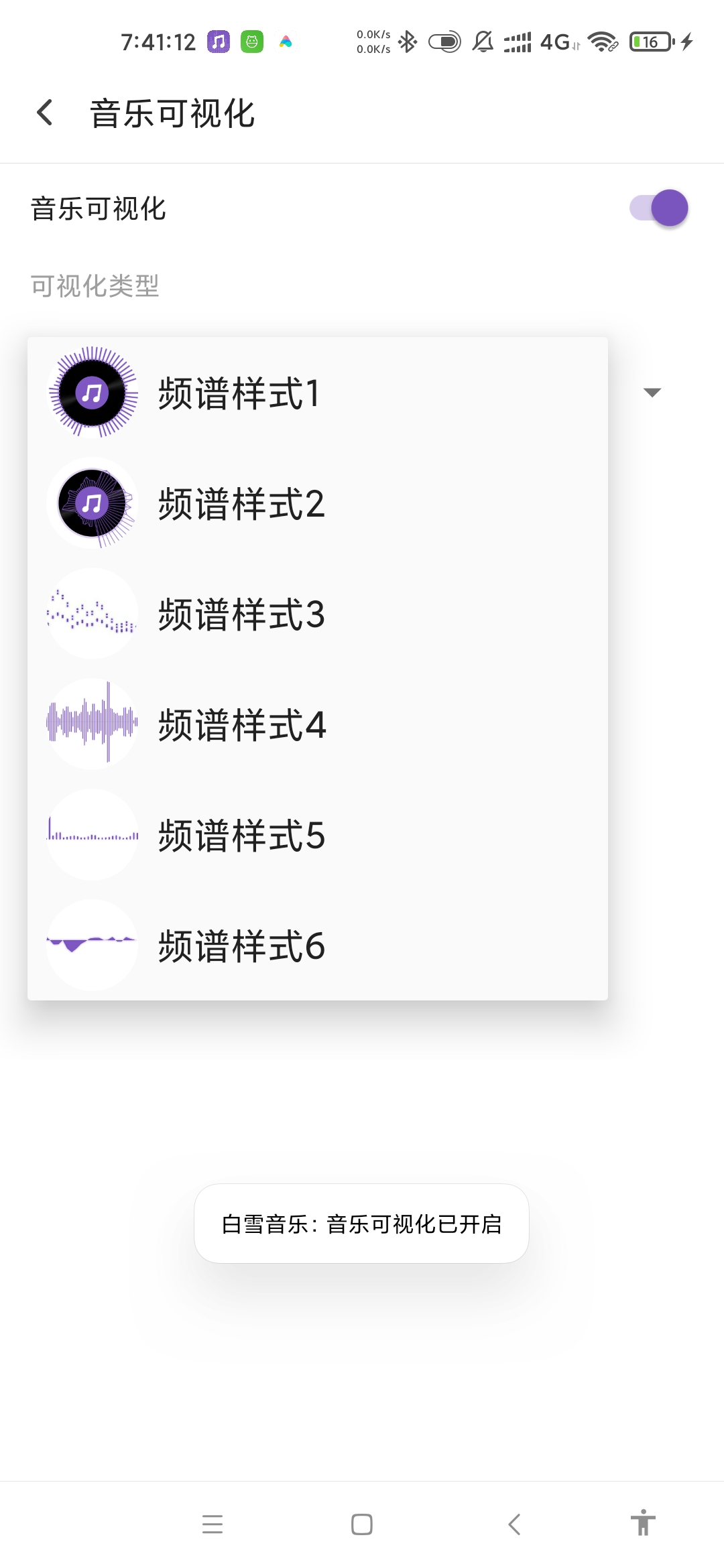Choose 频谱样式5 from the list
The height and width of the screenshot is (1568, 724).
[x=241, y=834]
